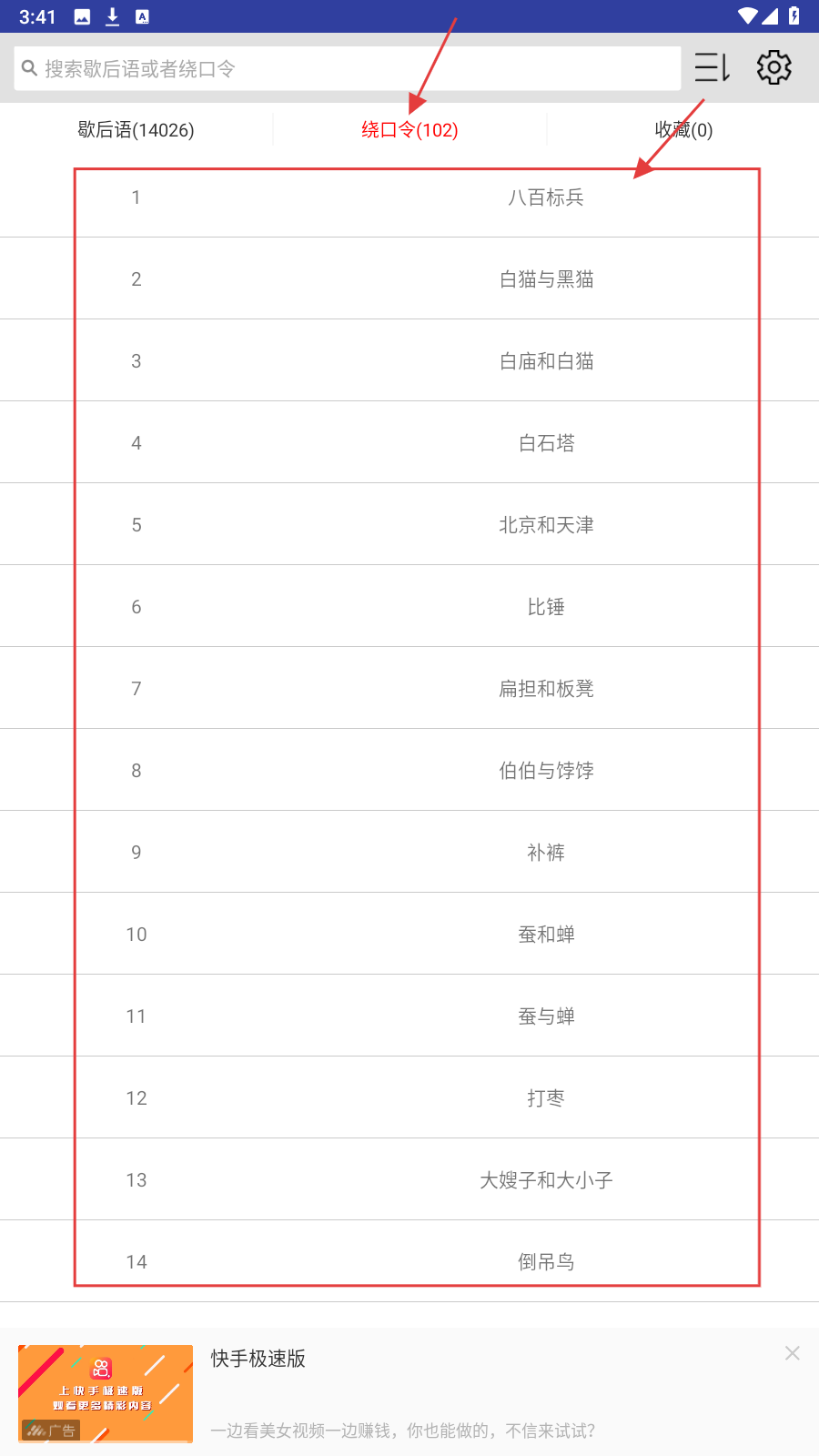
Task: Switch to the 收藏(0) tab
Action: tap(683, 130)
